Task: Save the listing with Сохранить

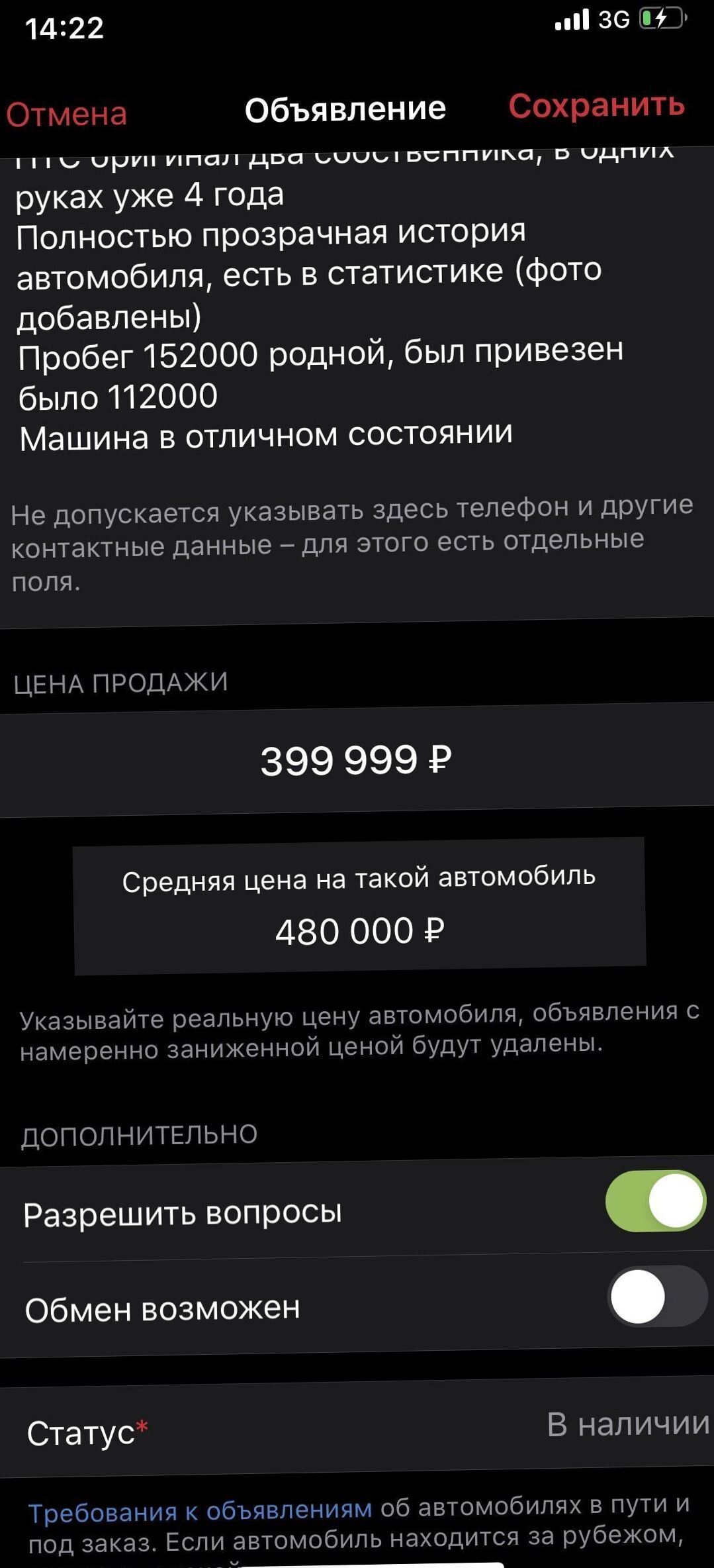Action: 596,105
